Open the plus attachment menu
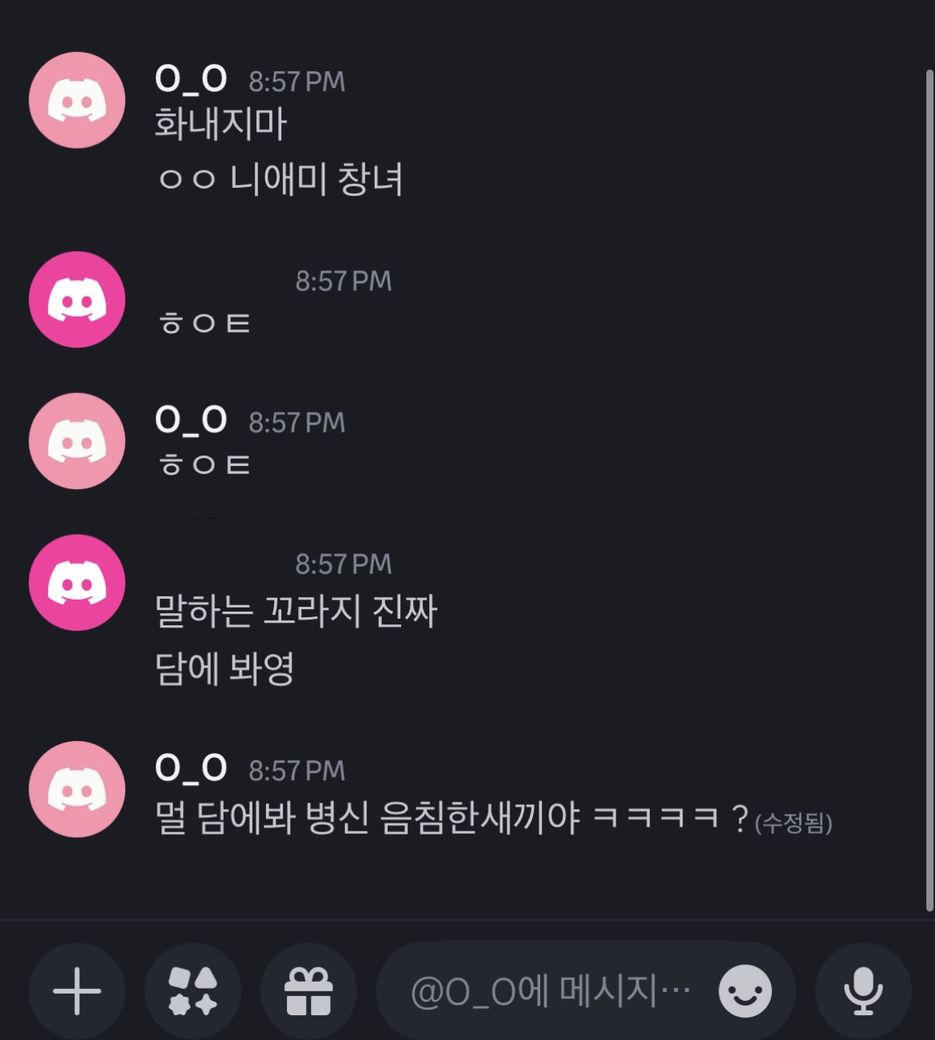Screen dimensions: 935x1040 tap(77, 991)
